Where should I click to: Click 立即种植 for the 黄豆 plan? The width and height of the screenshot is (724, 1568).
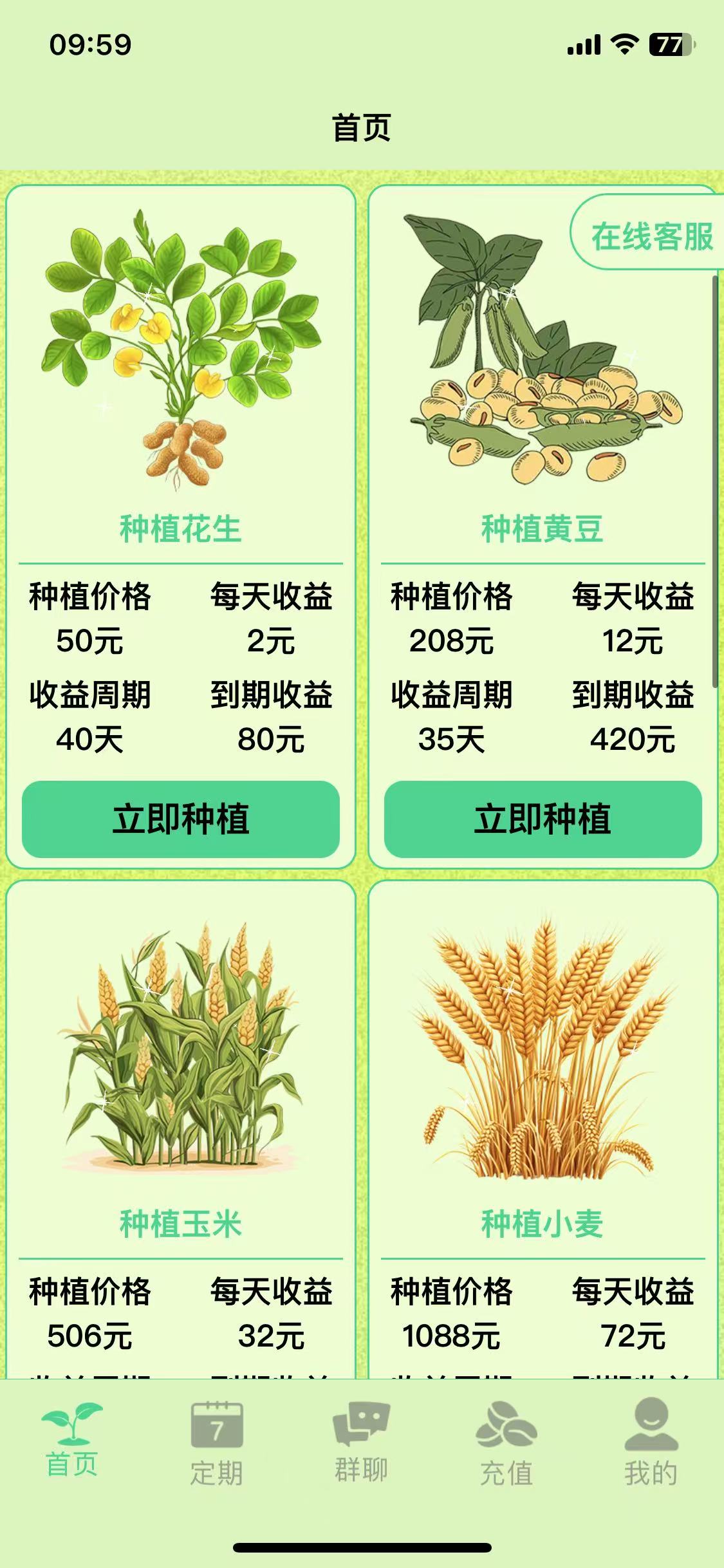point(544,819)
